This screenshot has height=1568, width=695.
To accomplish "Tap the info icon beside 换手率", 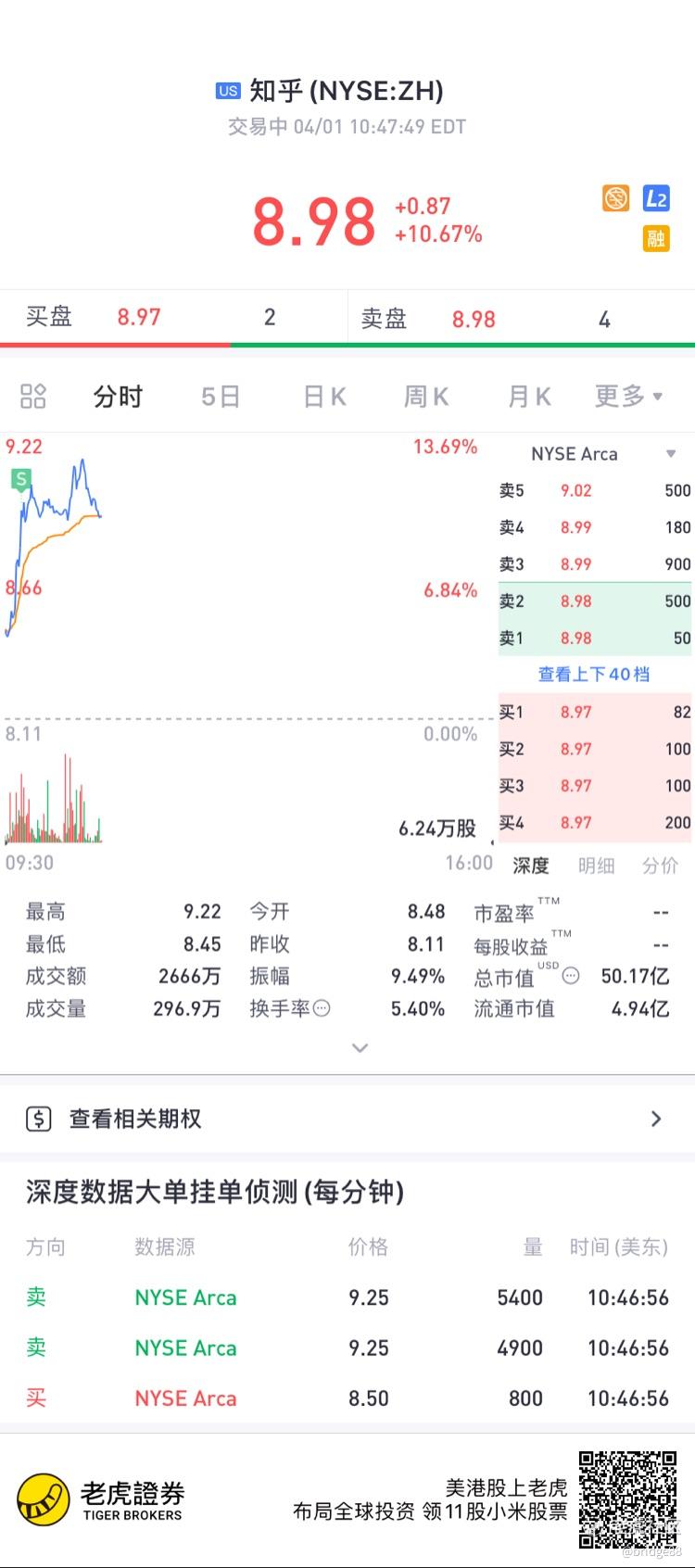I will point(322,1008).
